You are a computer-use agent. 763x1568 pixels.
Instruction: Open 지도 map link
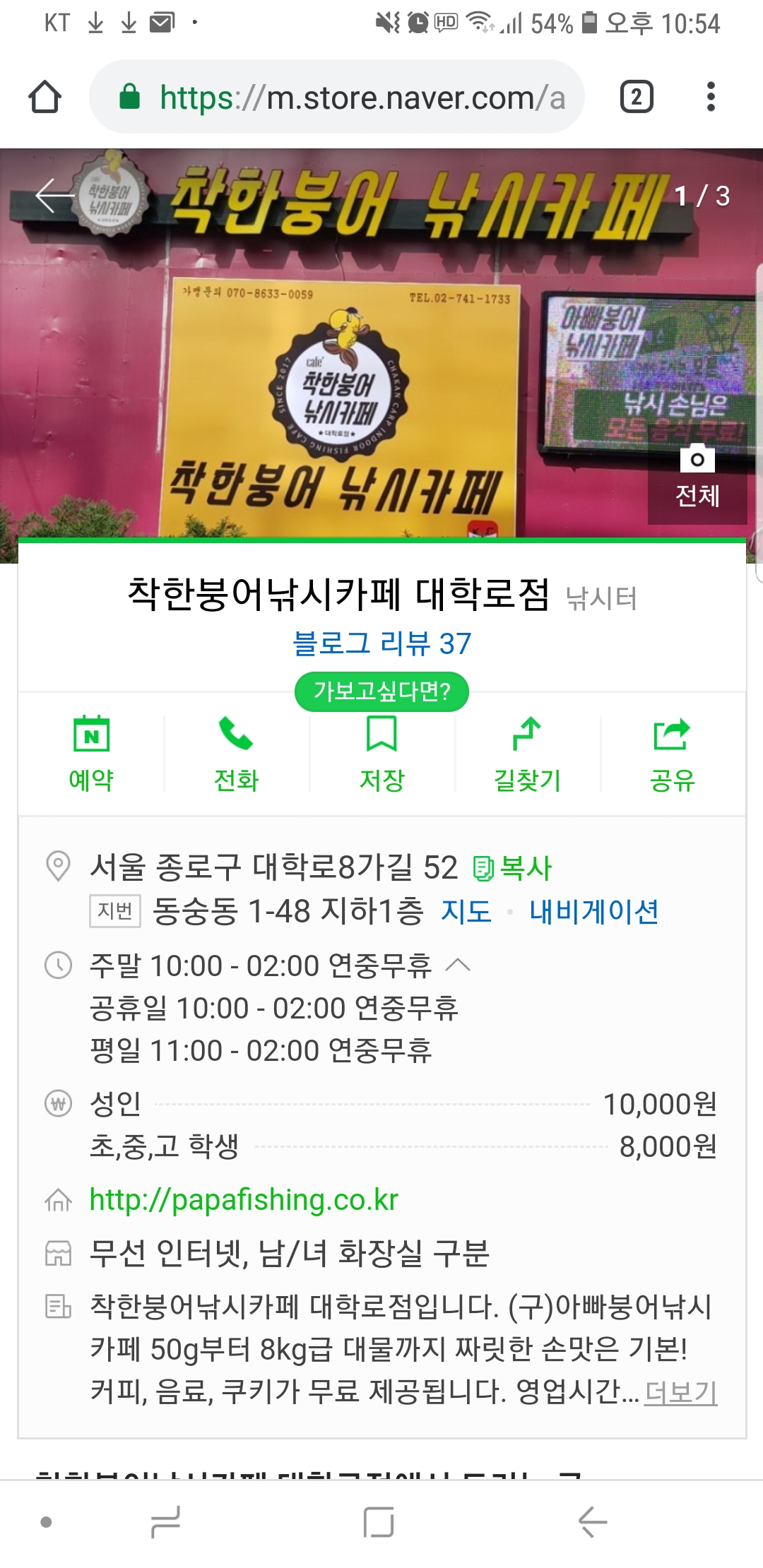point(466,911)
